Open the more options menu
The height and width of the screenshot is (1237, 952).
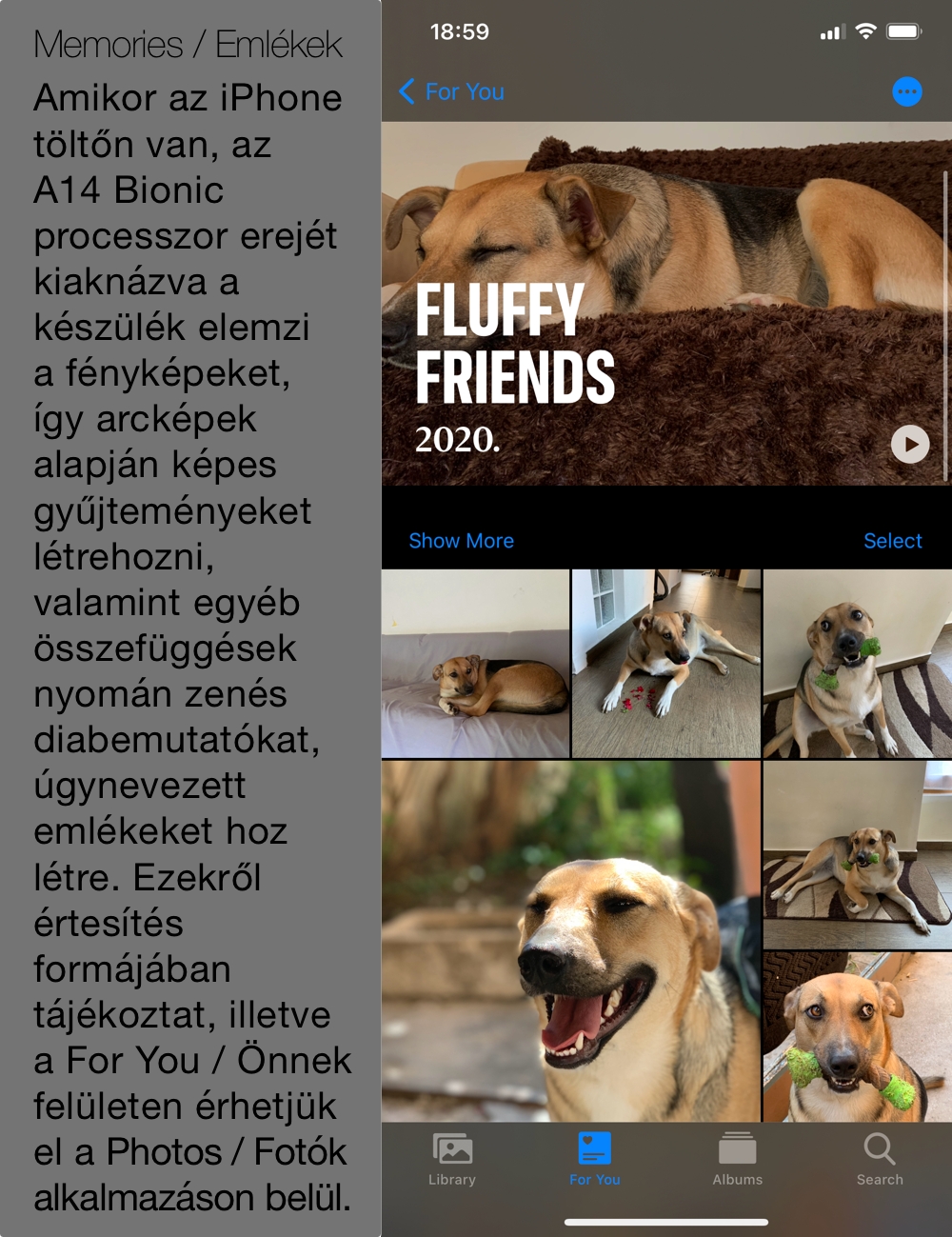[906, 91]
